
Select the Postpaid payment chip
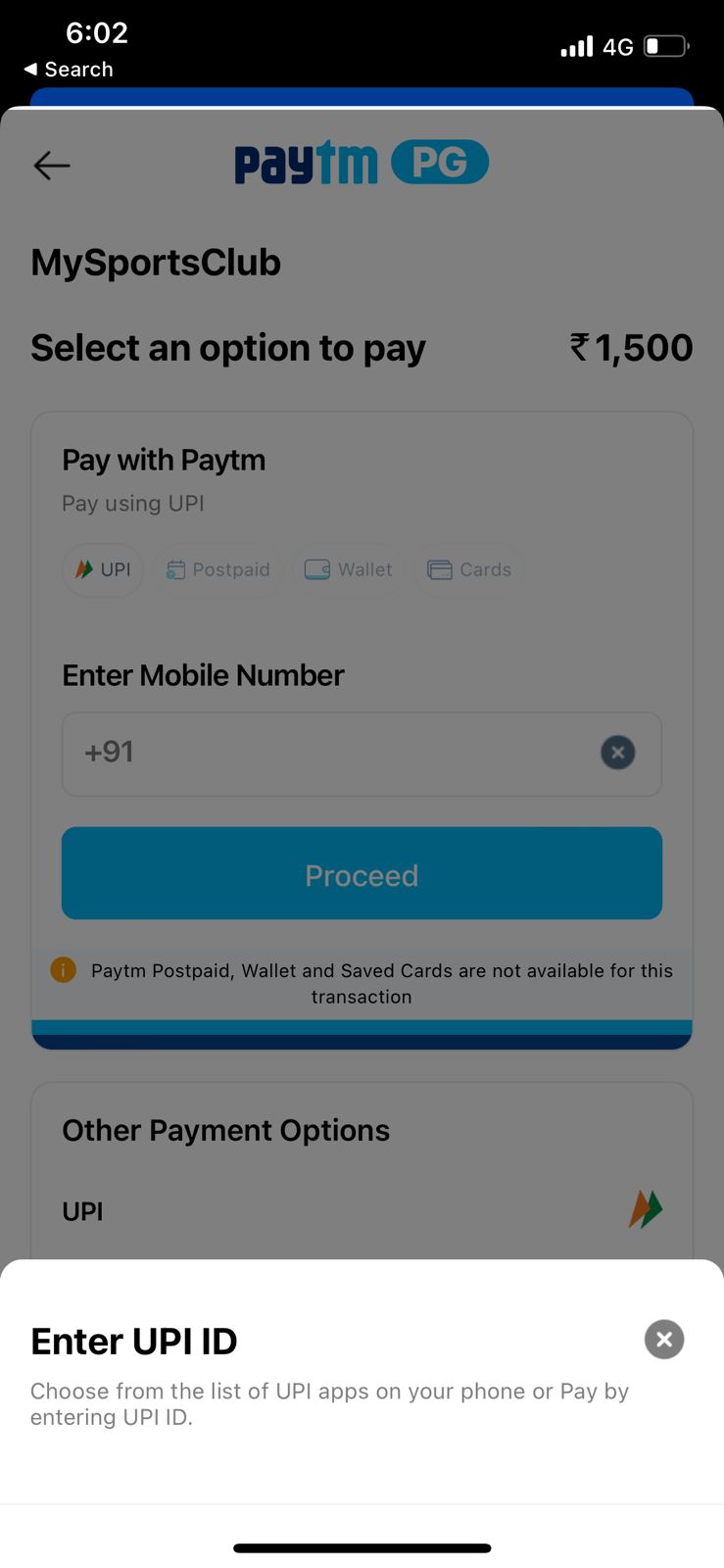tap(217, 569)
